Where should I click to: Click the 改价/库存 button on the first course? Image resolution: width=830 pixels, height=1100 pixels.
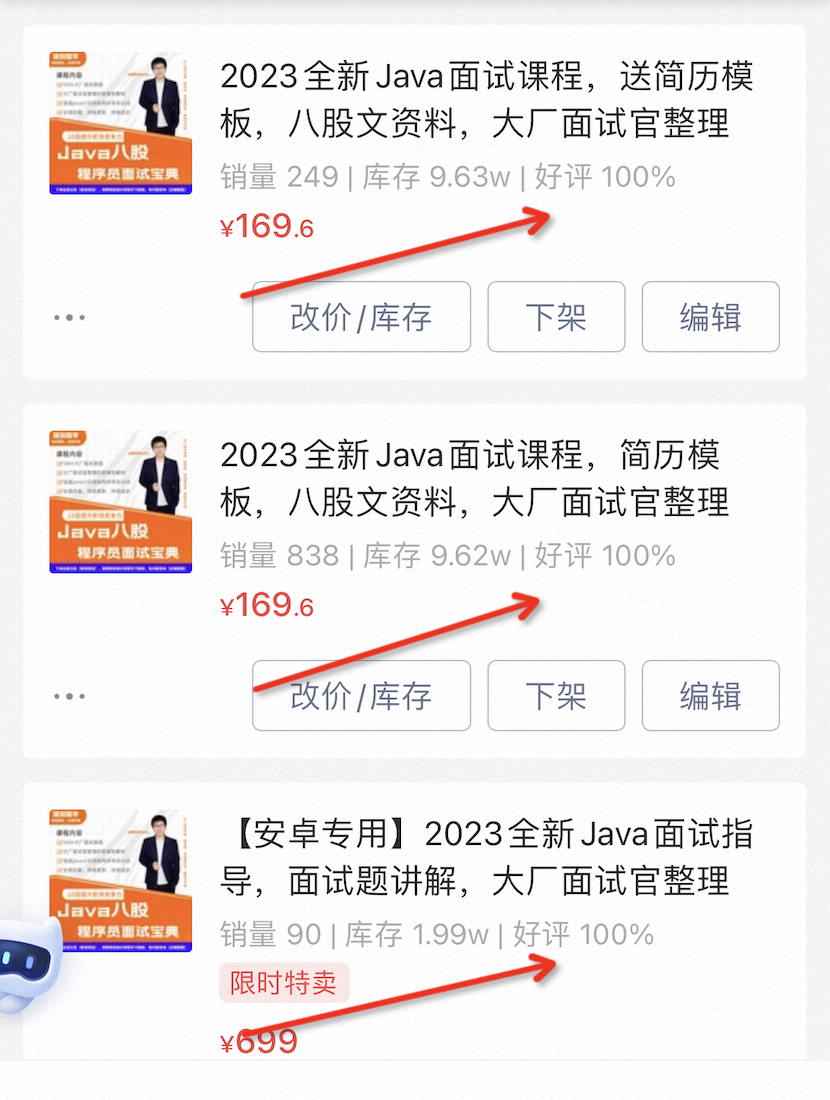pos(361,317)
